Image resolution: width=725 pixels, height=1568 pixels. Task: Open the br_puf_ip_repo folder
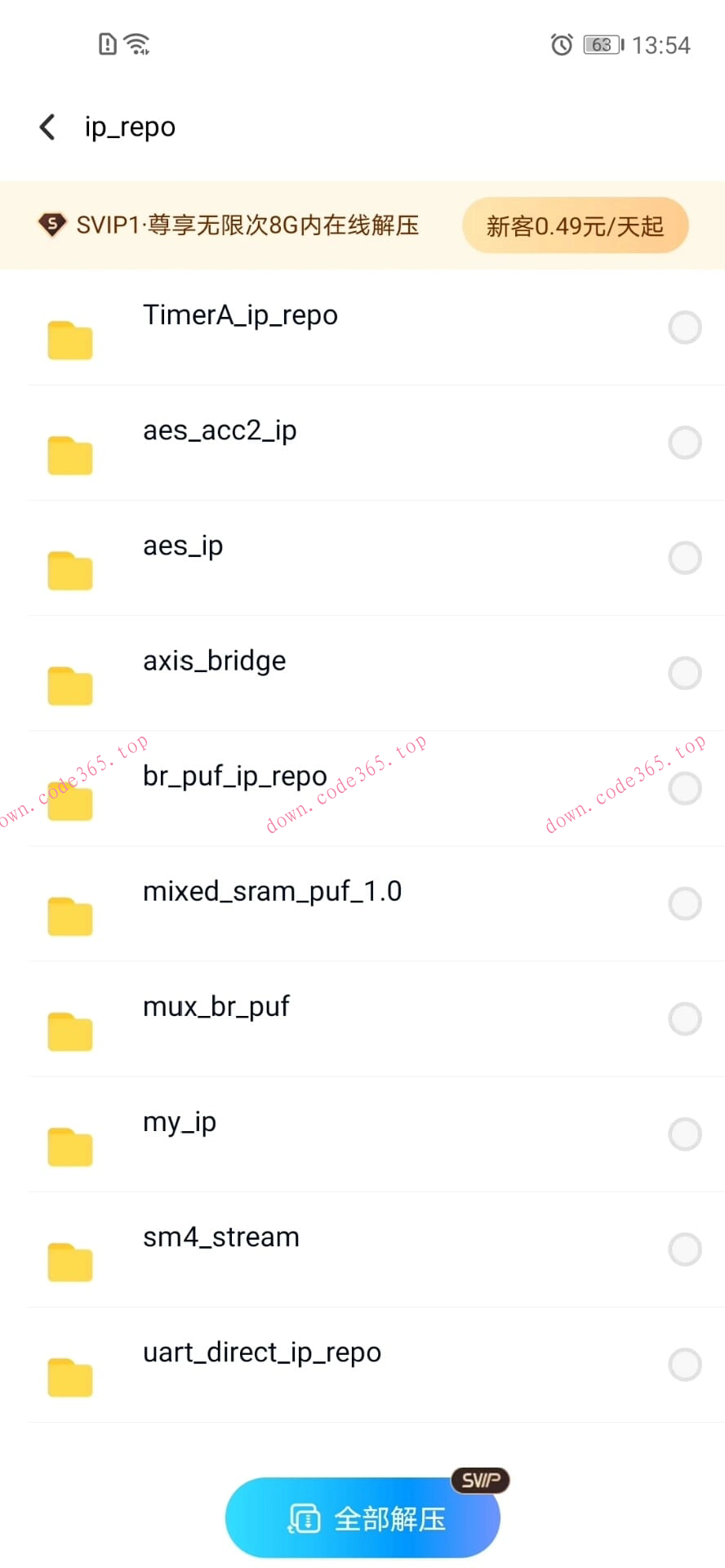pyautogui.click(x=234, y=777)
